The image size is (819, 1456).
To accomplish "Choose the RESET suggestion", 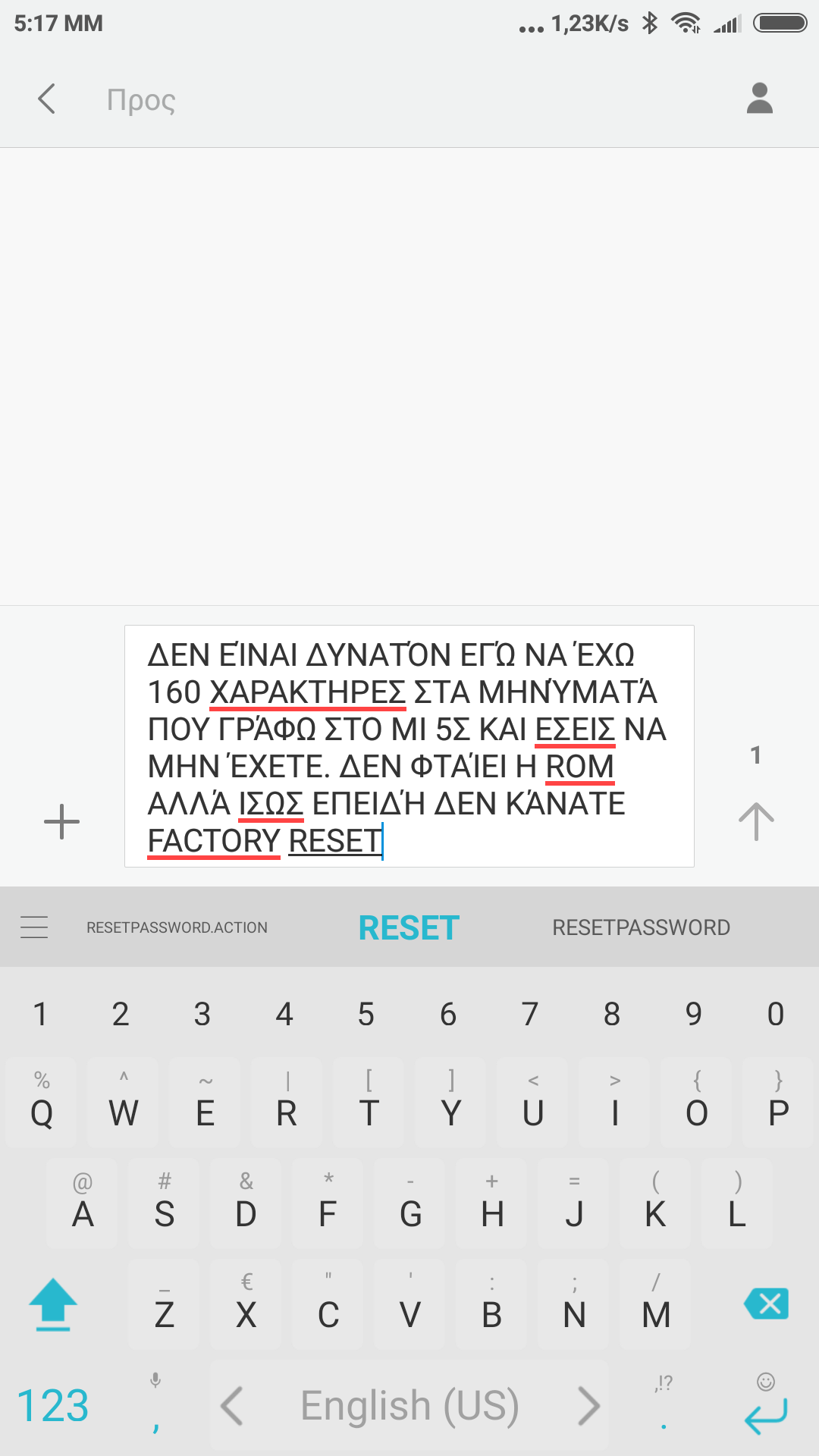I will (x=409, y=927).
